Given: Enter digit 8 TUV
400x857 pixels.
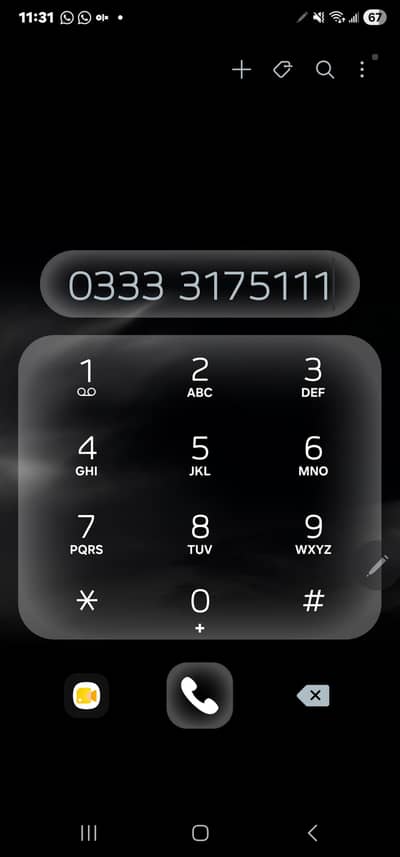Looking at the screenshot, I should [x=200, y=535].
